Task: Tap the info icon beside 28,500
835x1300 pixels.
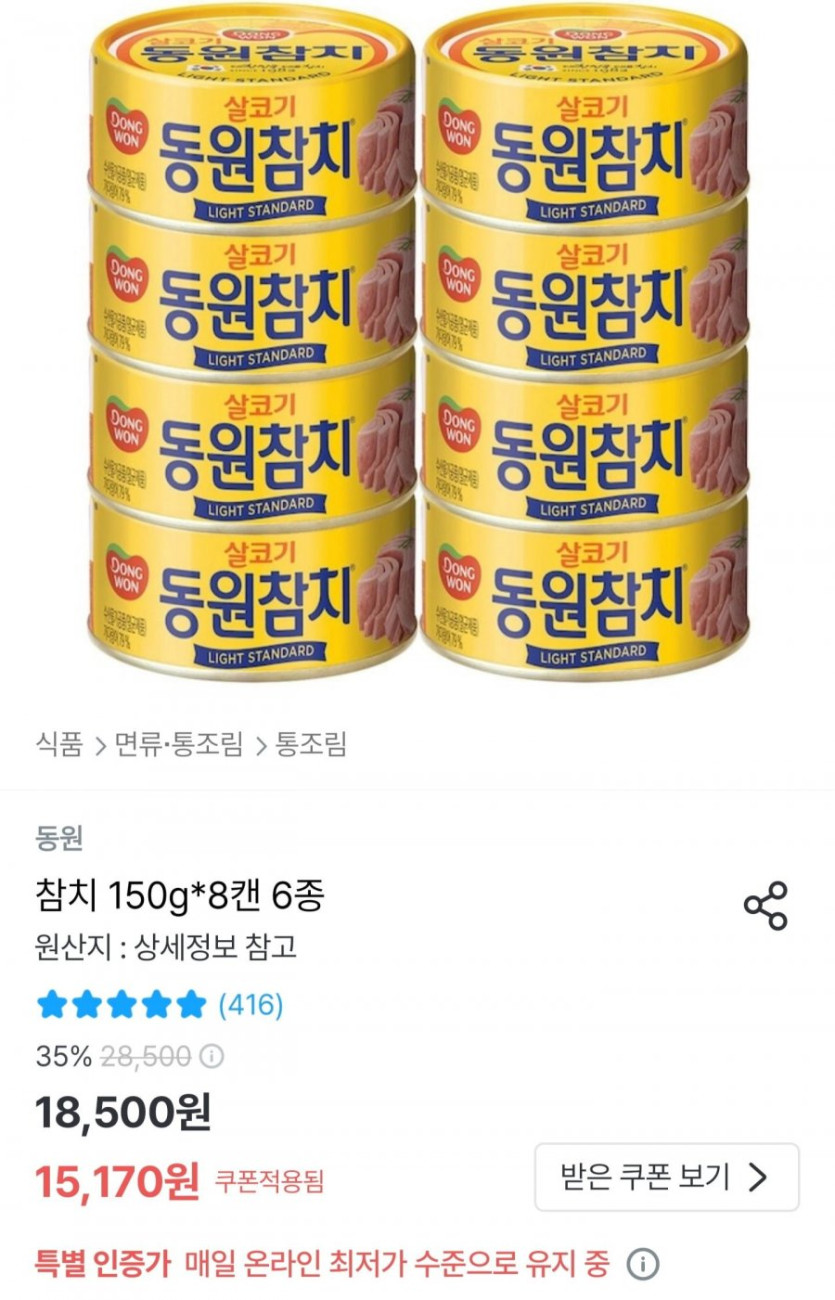Action: (x=212, y=1056)
